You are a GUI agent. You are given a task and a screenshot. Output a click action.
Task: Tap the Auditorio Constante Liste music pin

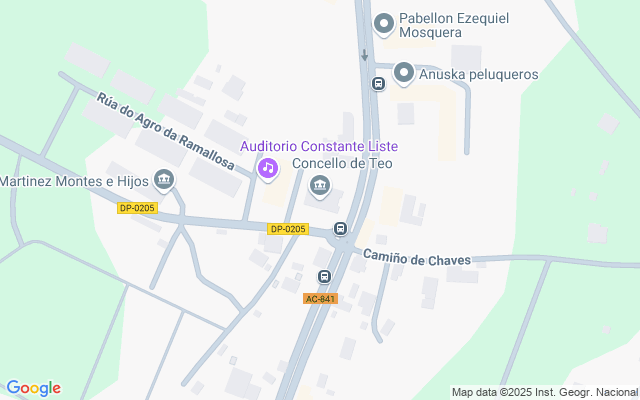(267, 168)
